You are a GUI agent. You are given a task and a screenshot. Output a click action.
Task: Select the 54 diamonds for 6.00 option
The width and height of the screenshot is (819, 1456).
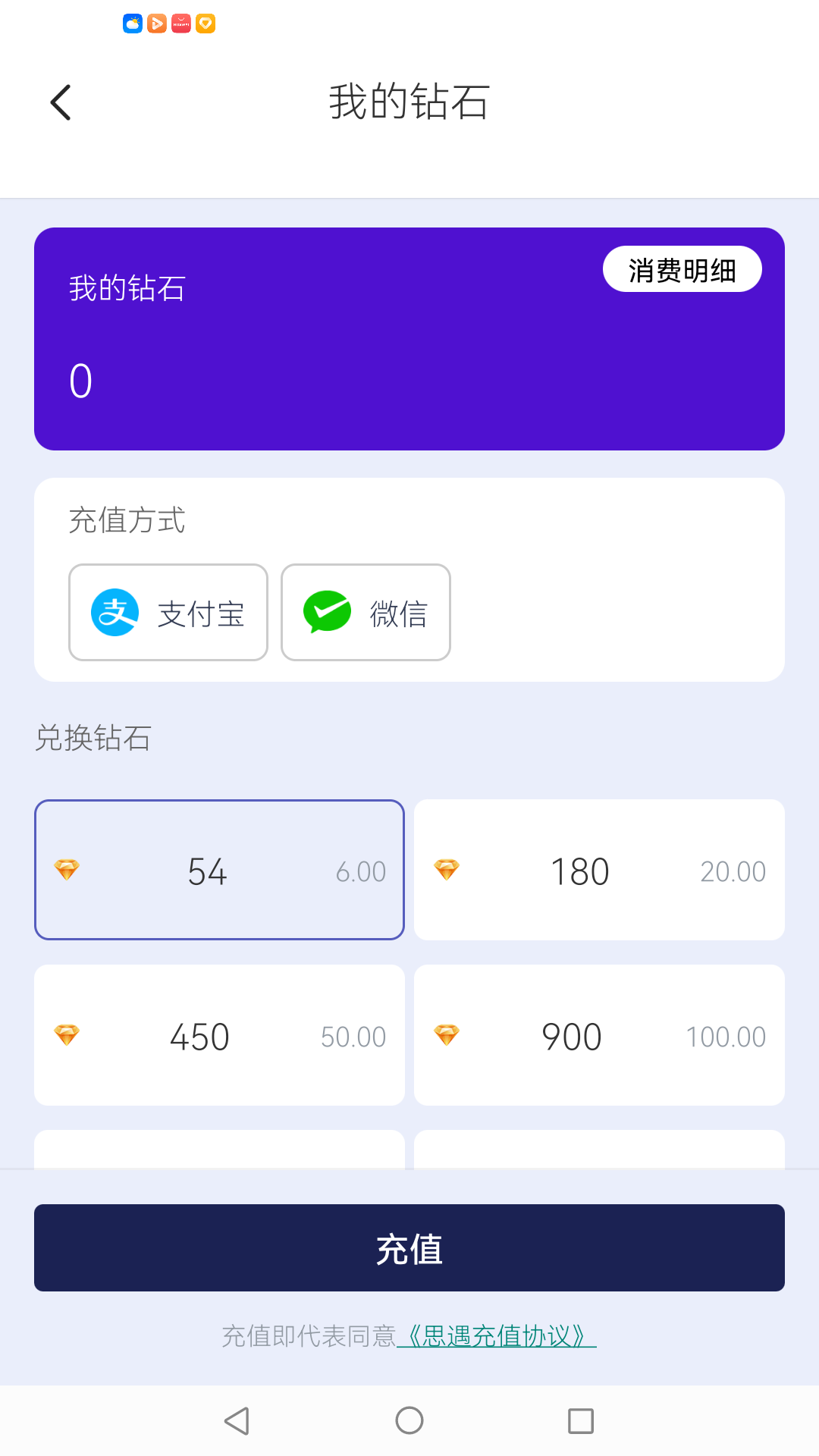pyautogui.click(x=218, y=870)
